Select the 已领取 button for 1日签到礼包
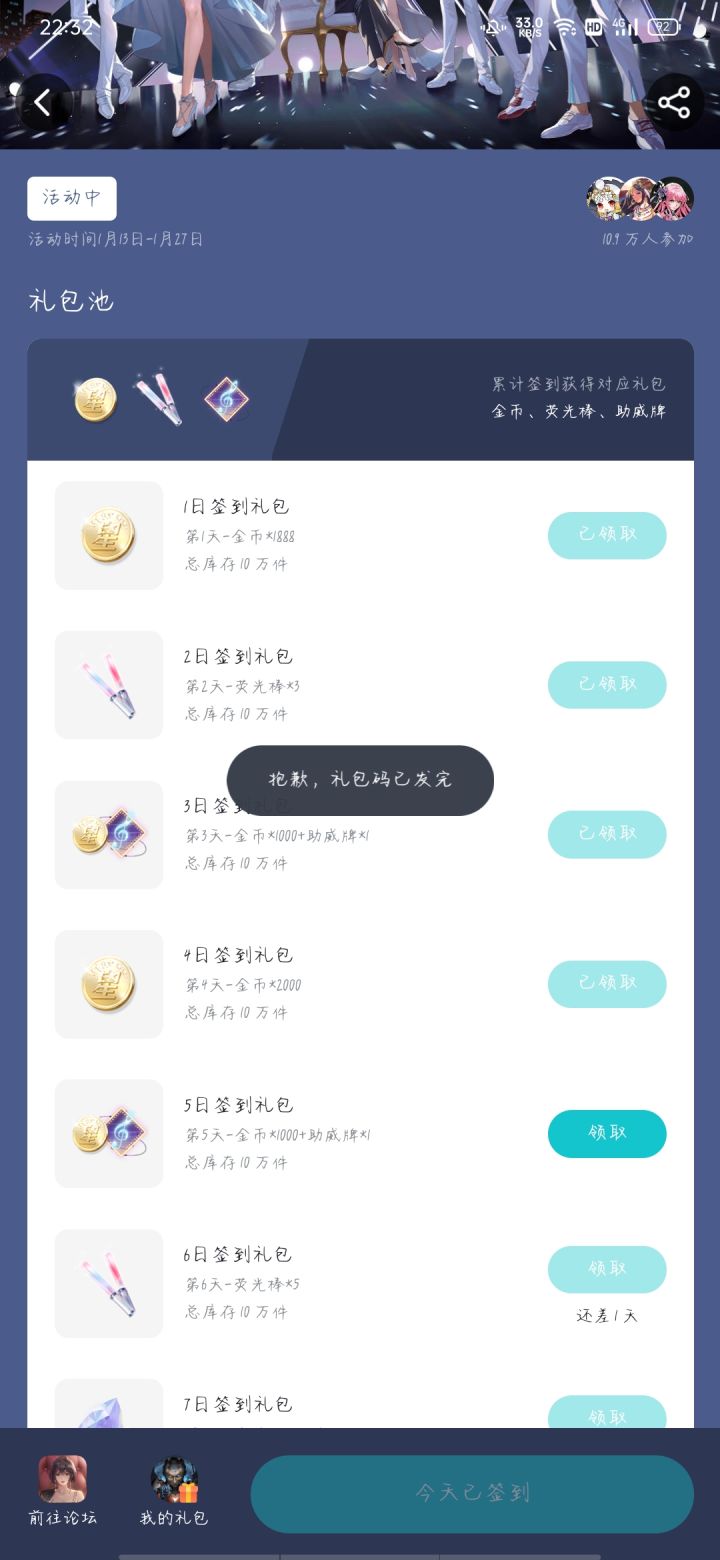Image resolution: width=720 pixels, height=1560 pixels. pyautogui.click(x=607, y=535)
